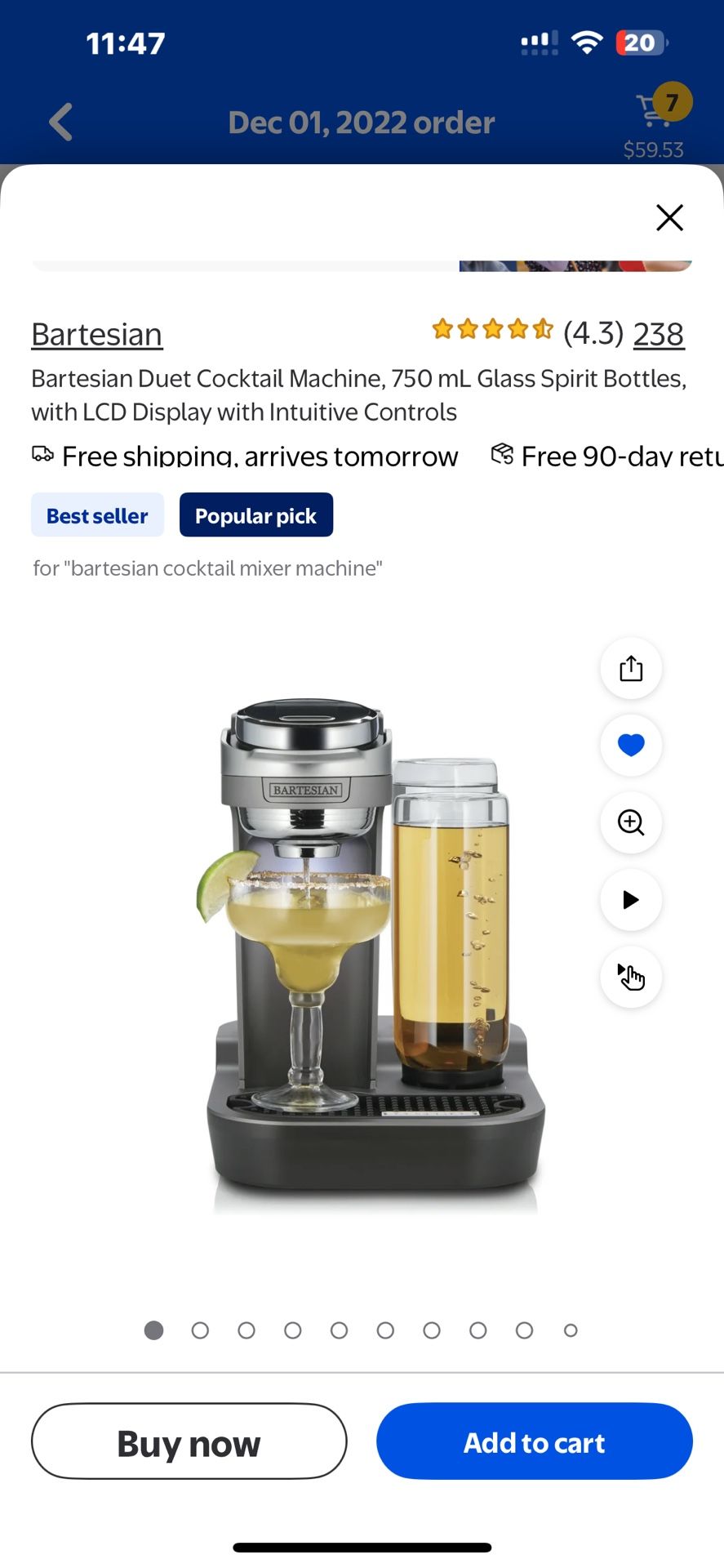Unfavorite the item via the heart toggle
Image resolution: width=724 pixels, height=1568 pixels.
(630, 745)
